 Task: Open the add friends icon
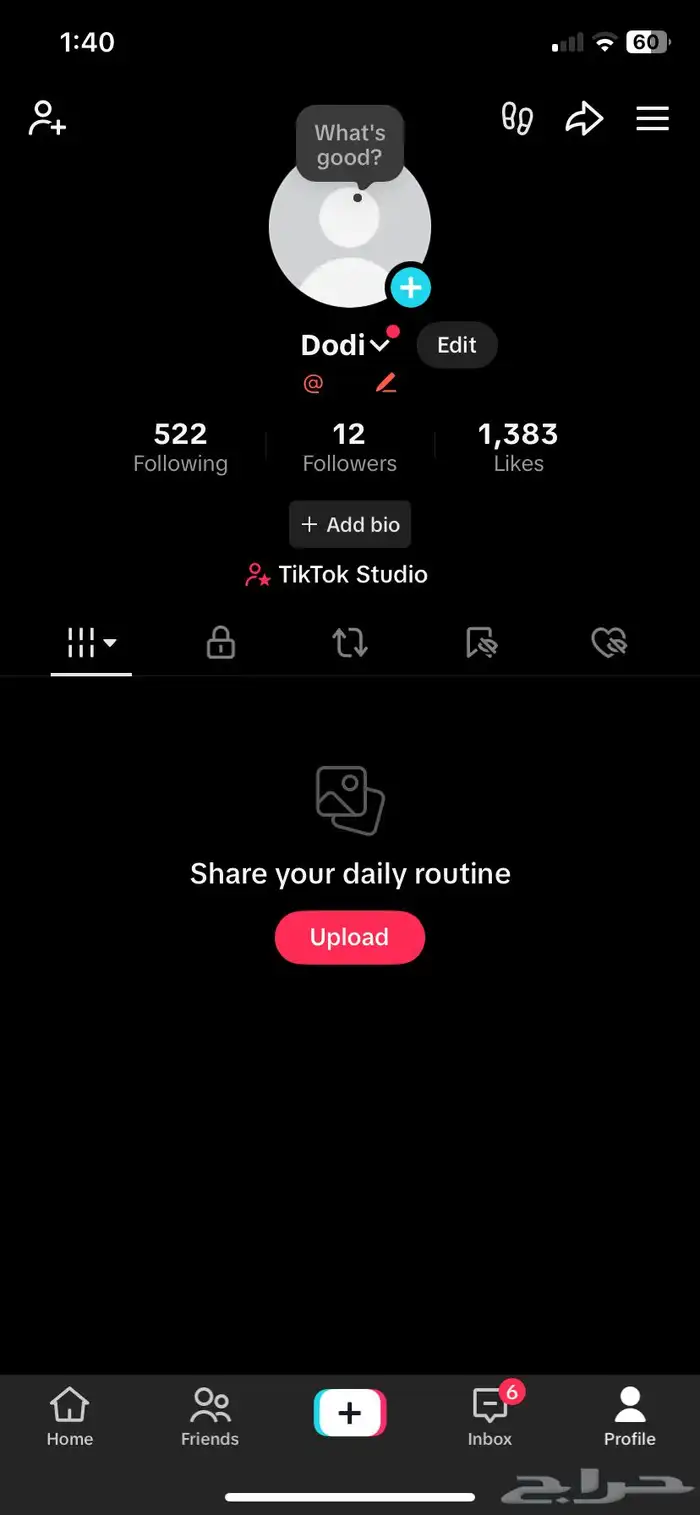(47, 118)
